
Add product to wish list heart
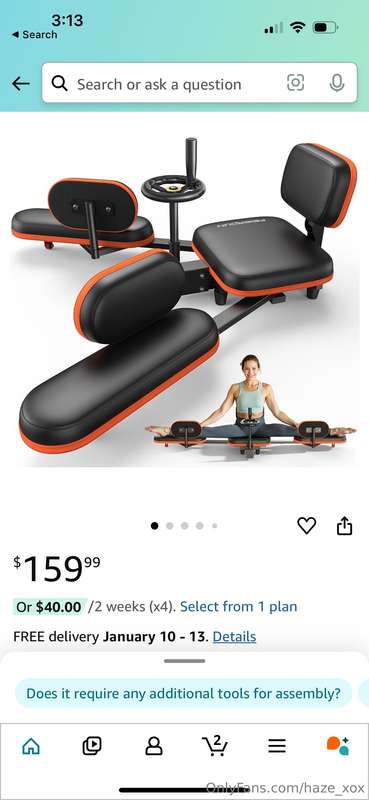click(x=306, y=525)
